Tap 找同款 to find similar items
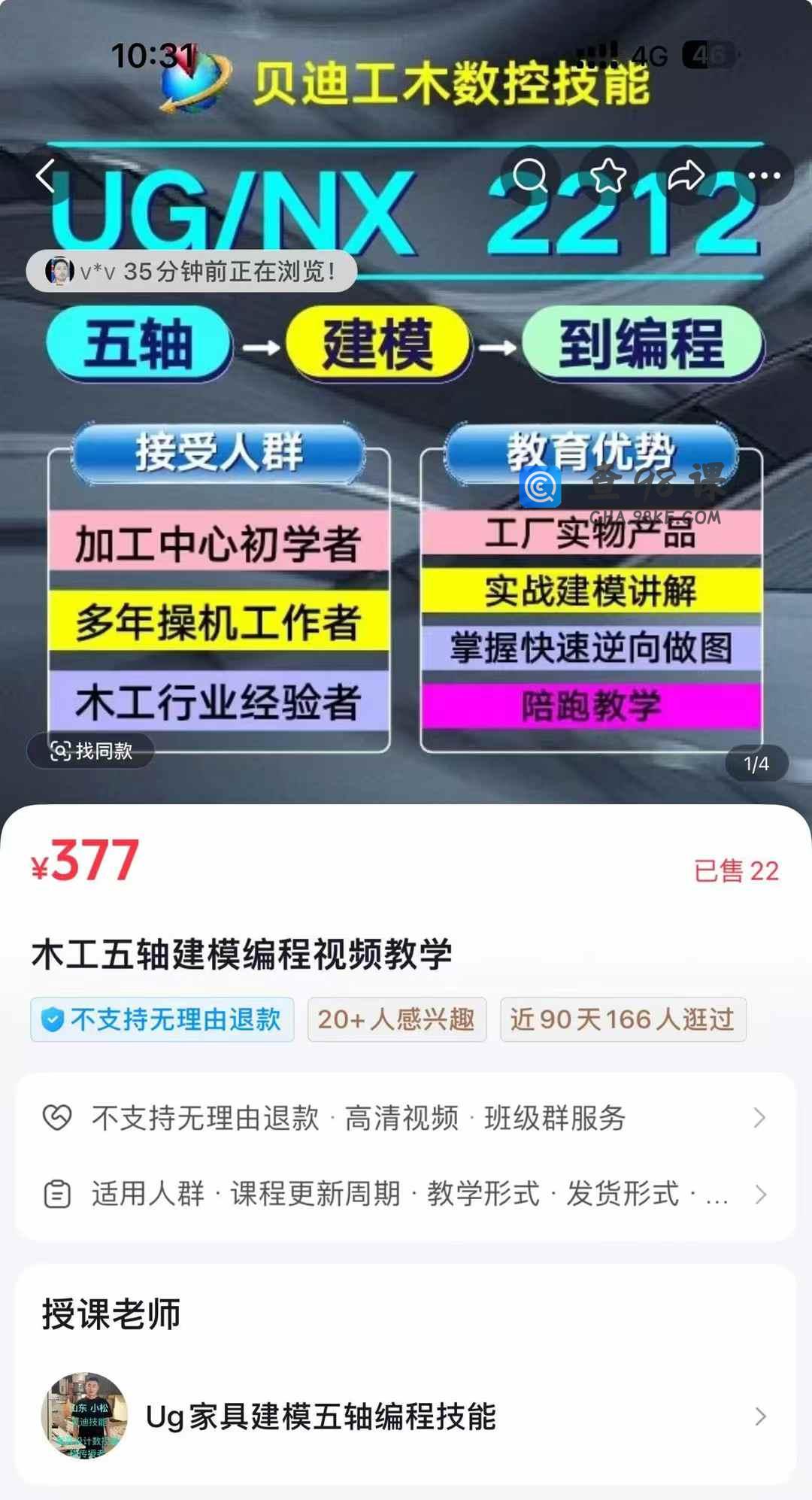 click(x=91, y=750)
